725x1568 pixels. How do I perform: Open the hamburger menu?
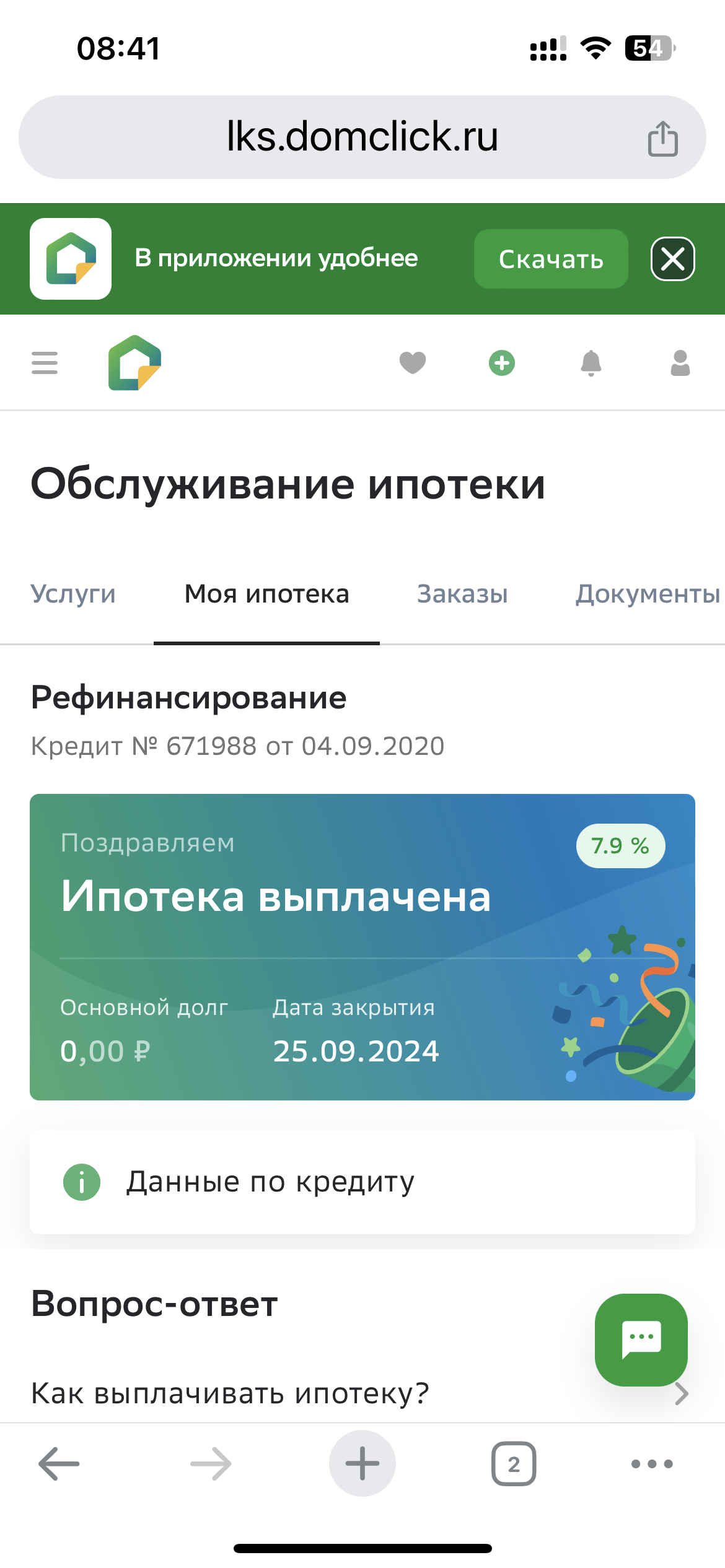tap(45, 363)
